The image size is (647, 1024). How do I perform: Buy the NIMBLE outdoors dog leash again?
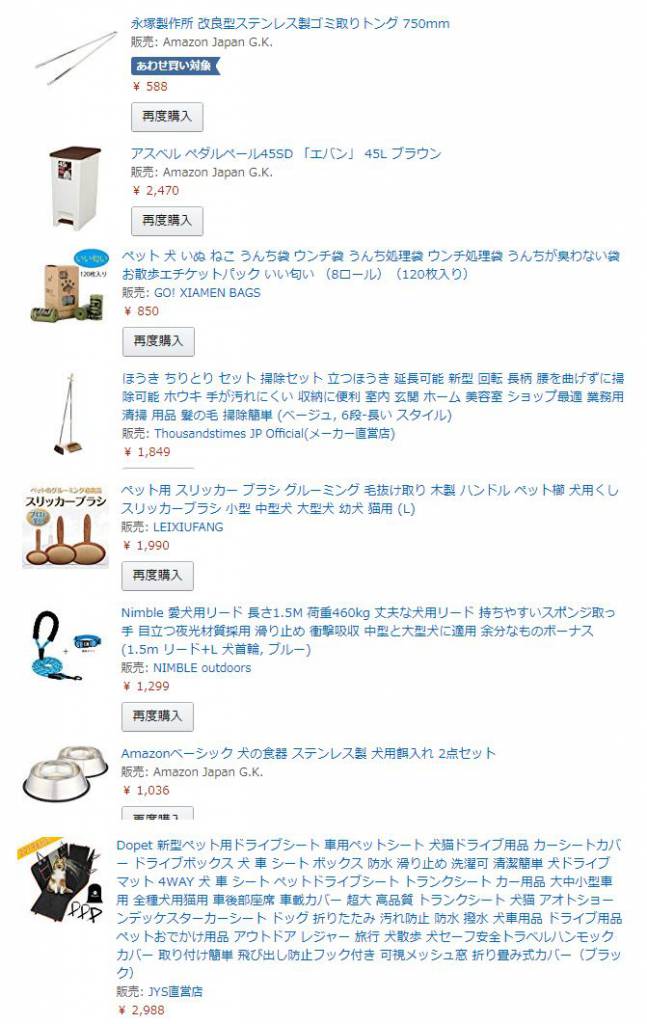coord(158,715)
